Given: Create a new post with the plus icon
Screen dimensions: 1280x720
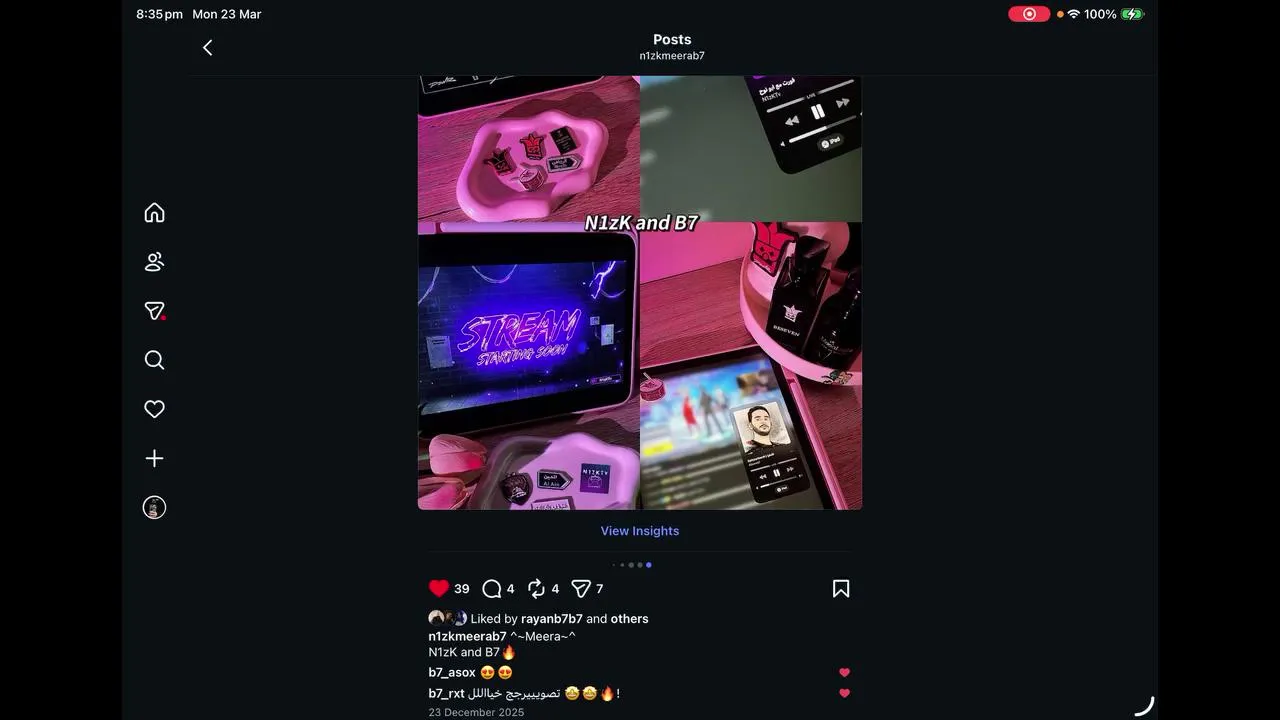Looking at the screenshot, I should coord(154,458).
